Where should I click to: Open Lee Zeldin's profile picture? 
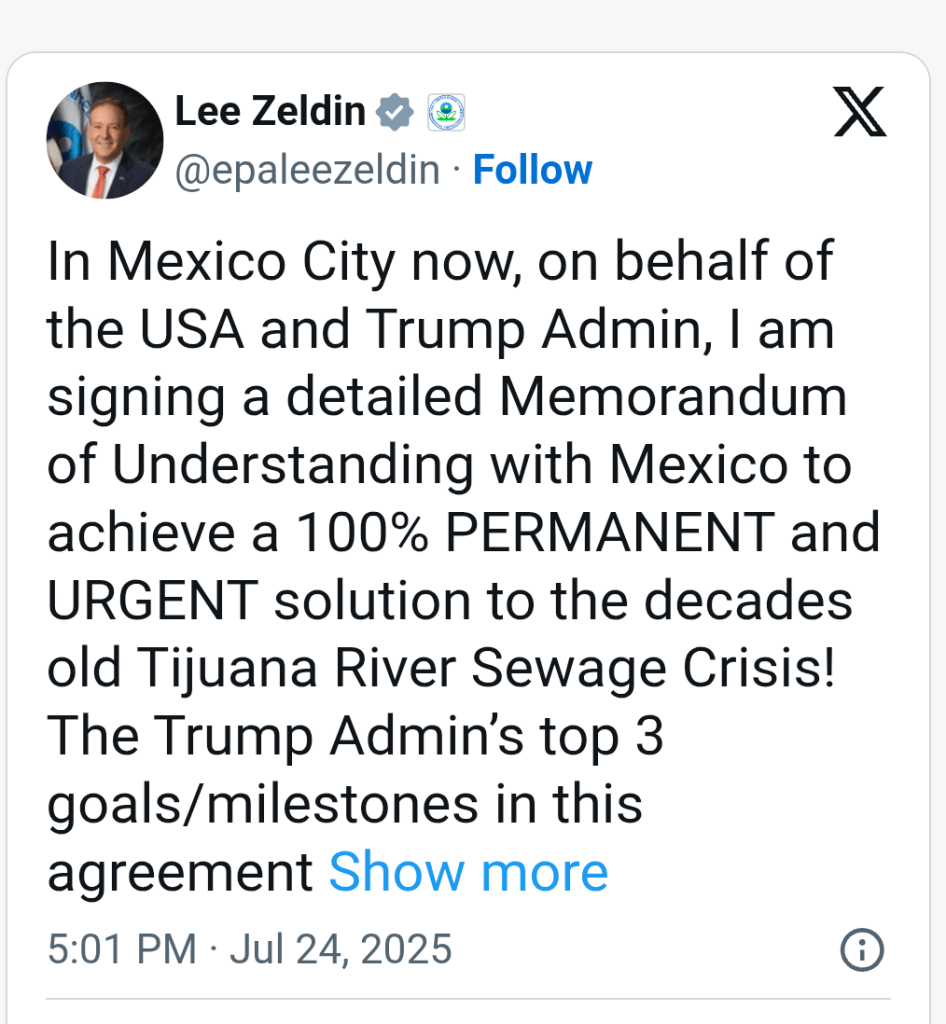point(105,141)
